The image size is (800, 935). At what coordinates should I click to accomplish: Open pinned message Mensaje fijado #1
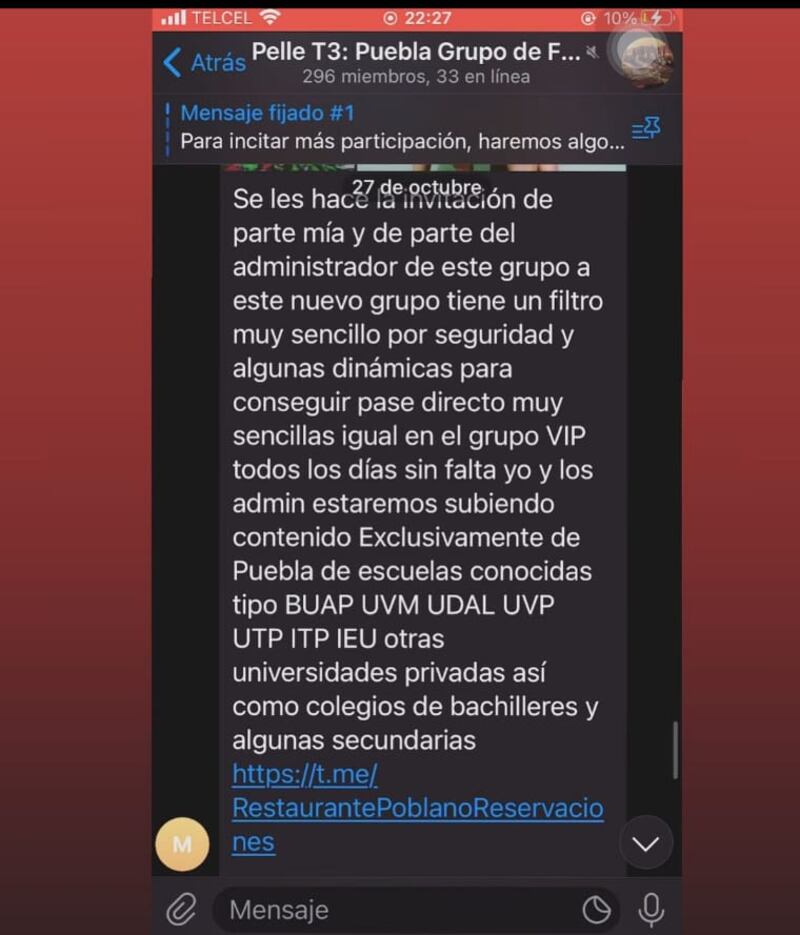pos(400,128)
